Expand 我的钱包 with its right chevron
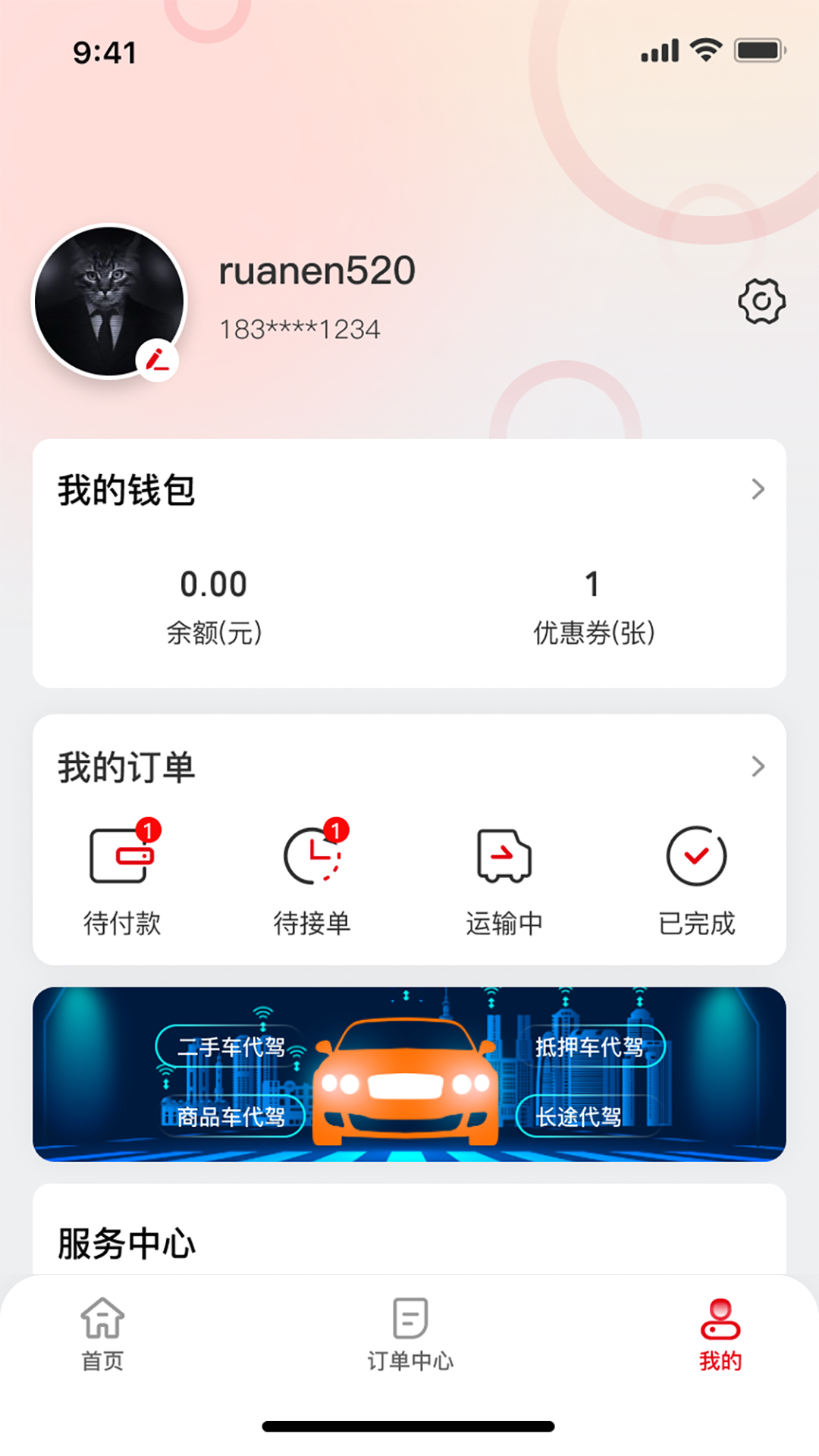The image size is (819, 1456). click(x=758, y=489)
